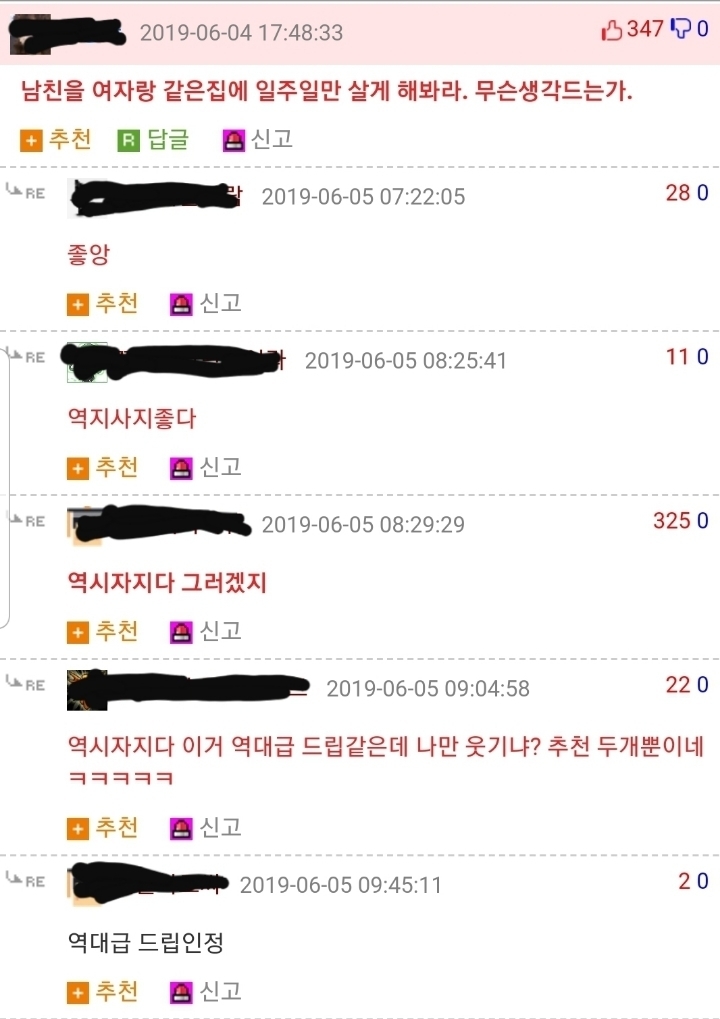720x1019 pixels.
Task: Recommend the reply "역시자지다 그러겠지"
Action: tap(103, 632)
